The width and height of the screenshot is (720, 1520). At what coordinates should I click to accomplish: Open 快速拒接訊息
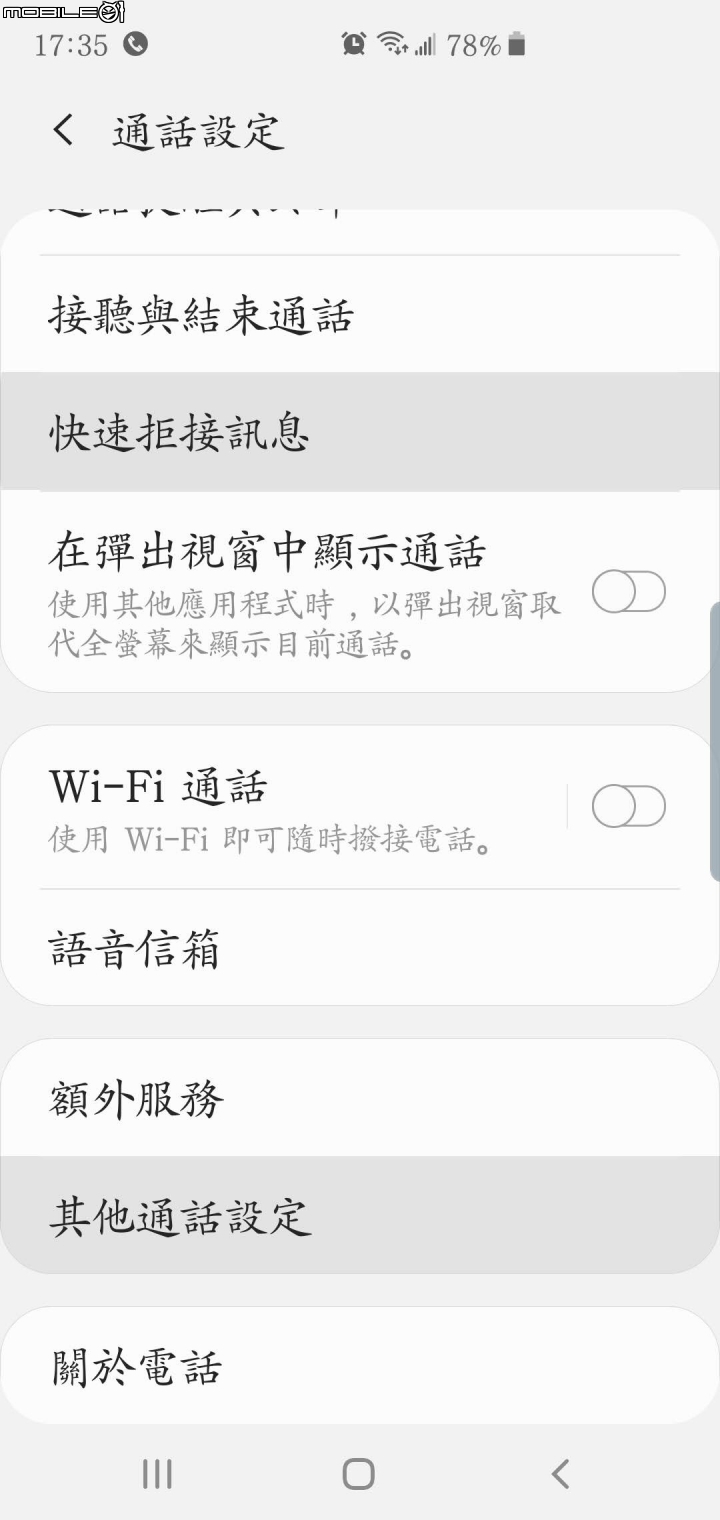[360, 432]
